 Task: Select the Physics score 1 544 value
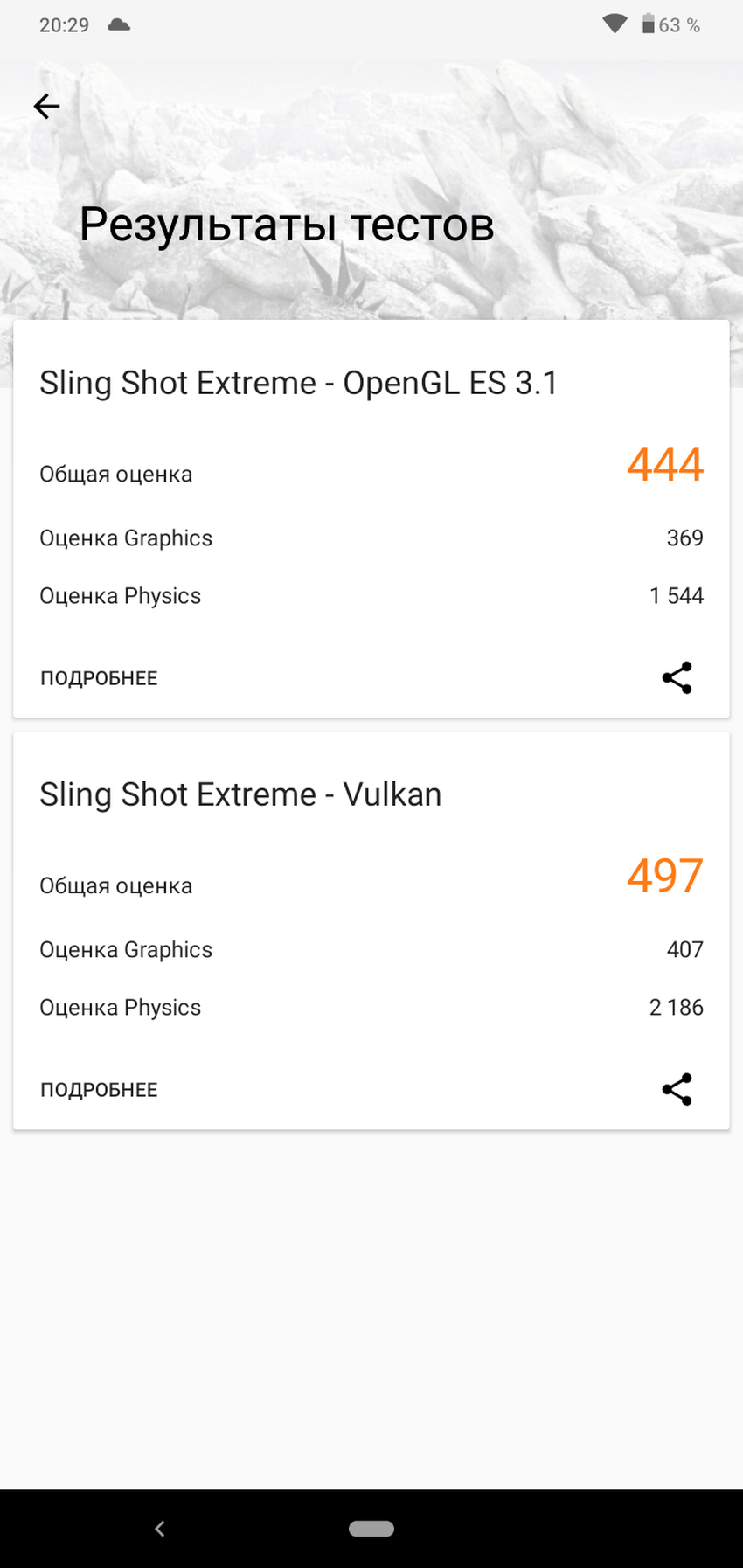tap(676, 595)
